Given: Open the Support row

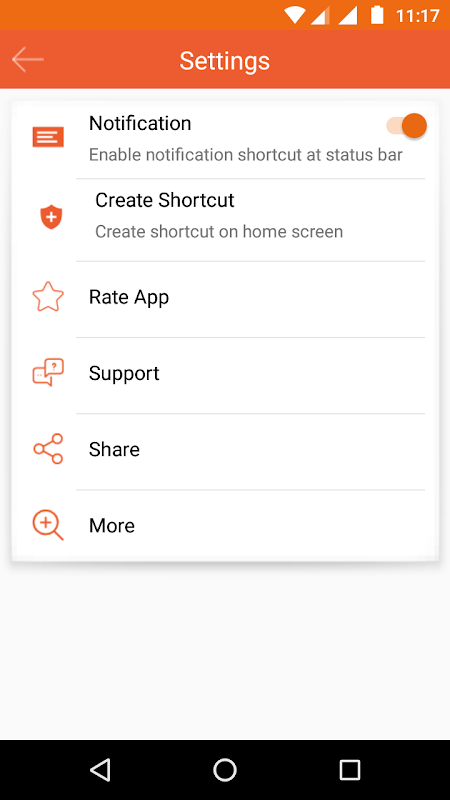Looking at the screenshot, I should [225, 373].
